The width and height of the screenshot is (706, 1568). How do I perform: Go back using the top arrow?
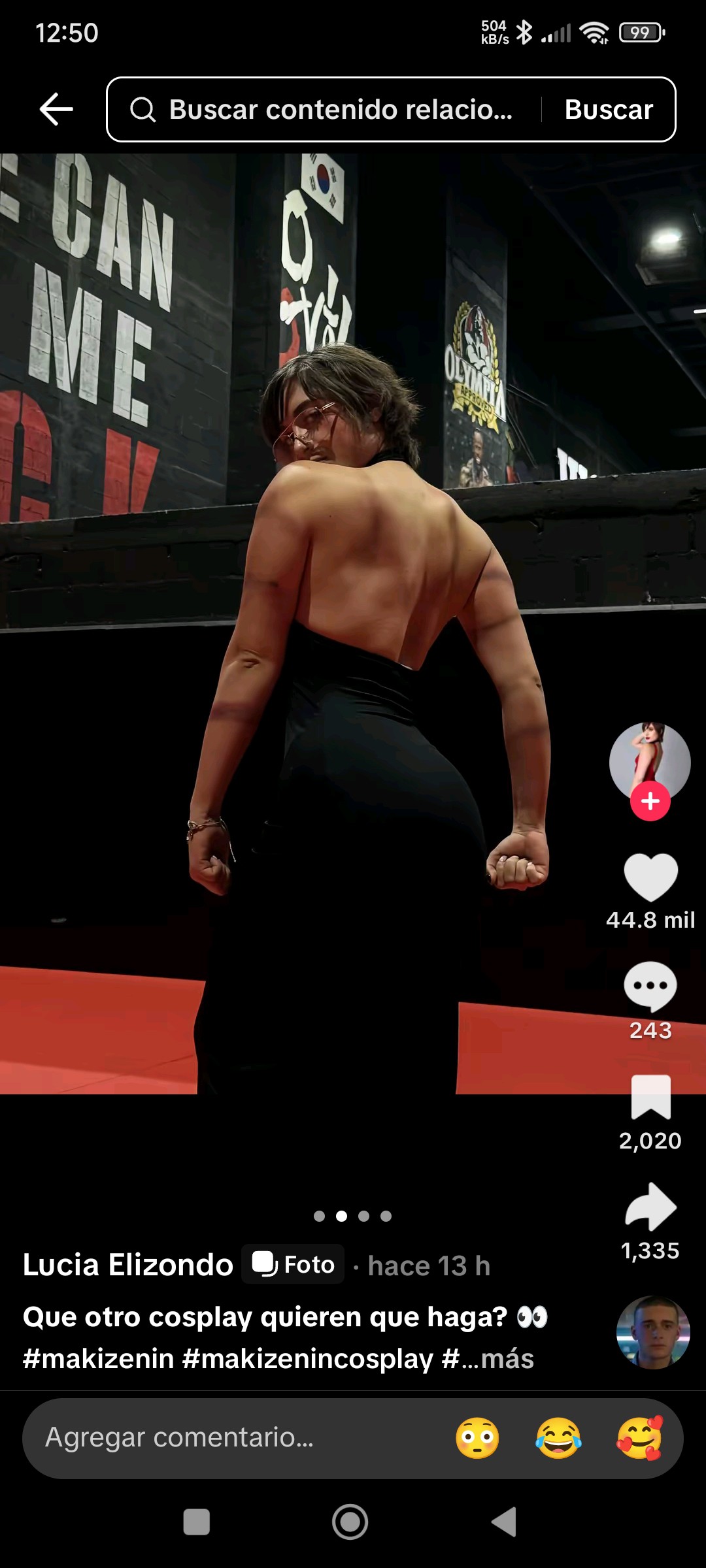pos(56,109)
